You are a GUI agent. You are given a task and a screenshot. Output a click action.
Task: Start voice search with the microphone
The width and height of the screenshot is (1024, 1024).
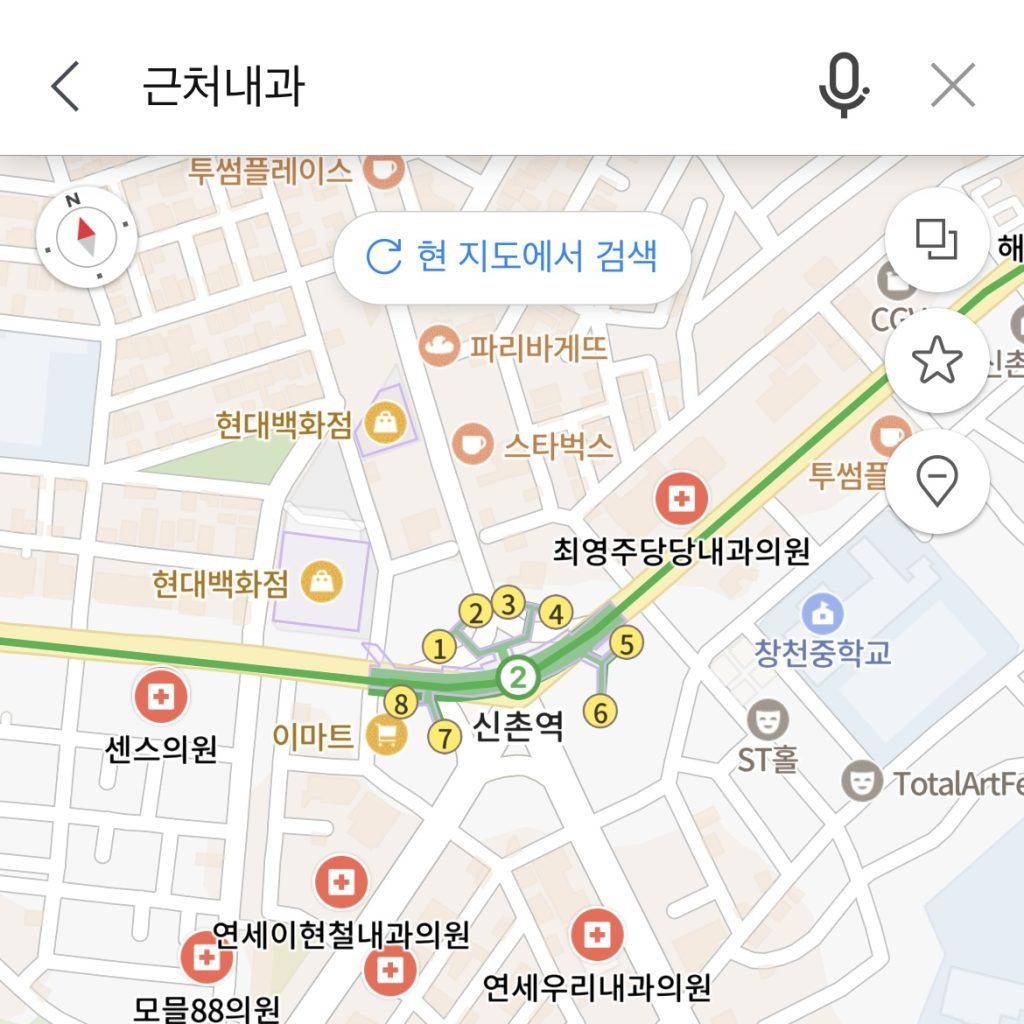[x=843, y=87]
